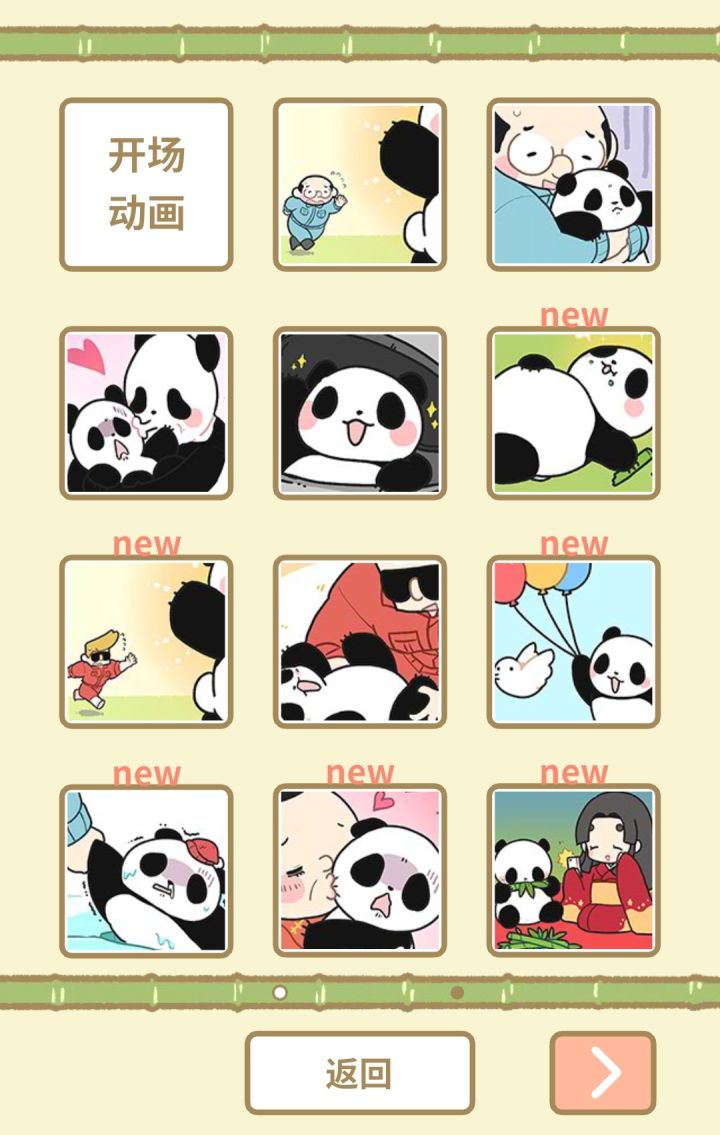This screenshot has height=1135, width=720.
Task: View the new panda kissing old man scene
Action: [360, 868]
